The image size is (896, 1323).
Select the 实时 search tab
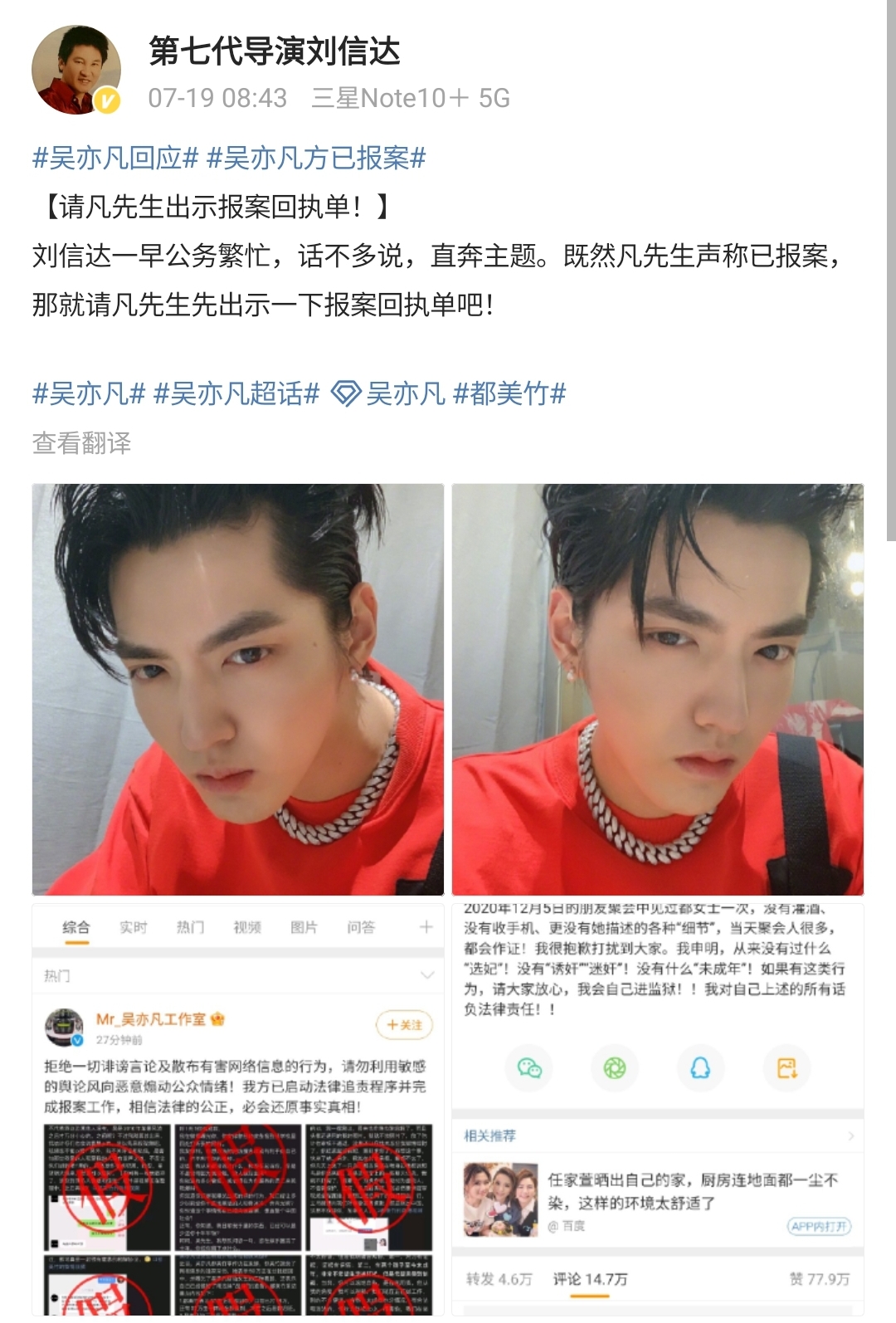134,928
